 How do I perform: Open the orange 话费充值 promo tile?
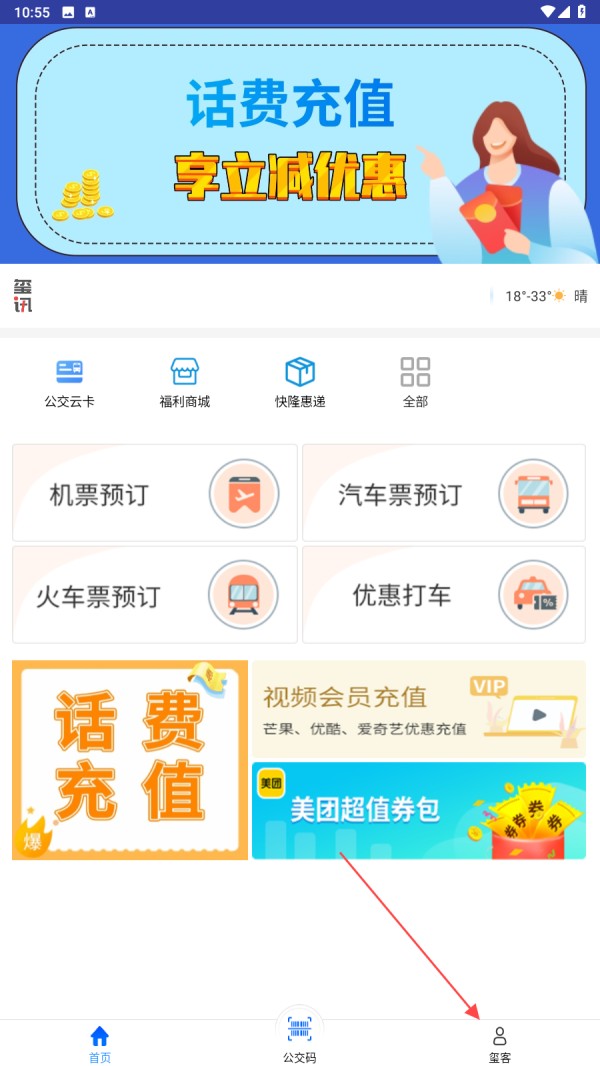[130, 760]
